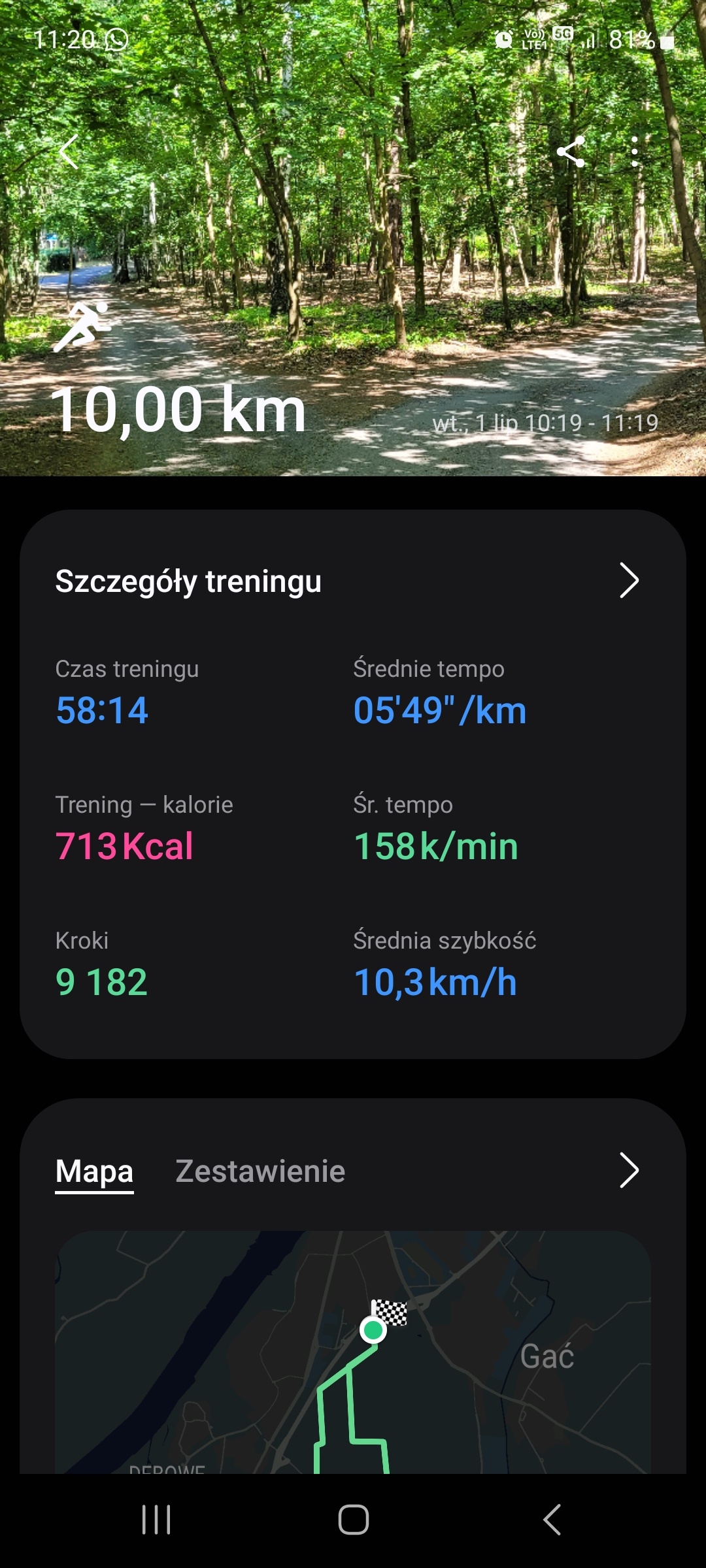The height and width of the screenshot is (1568, 706).
Task: Share this 10 km workout
Action: pos(571,152)
